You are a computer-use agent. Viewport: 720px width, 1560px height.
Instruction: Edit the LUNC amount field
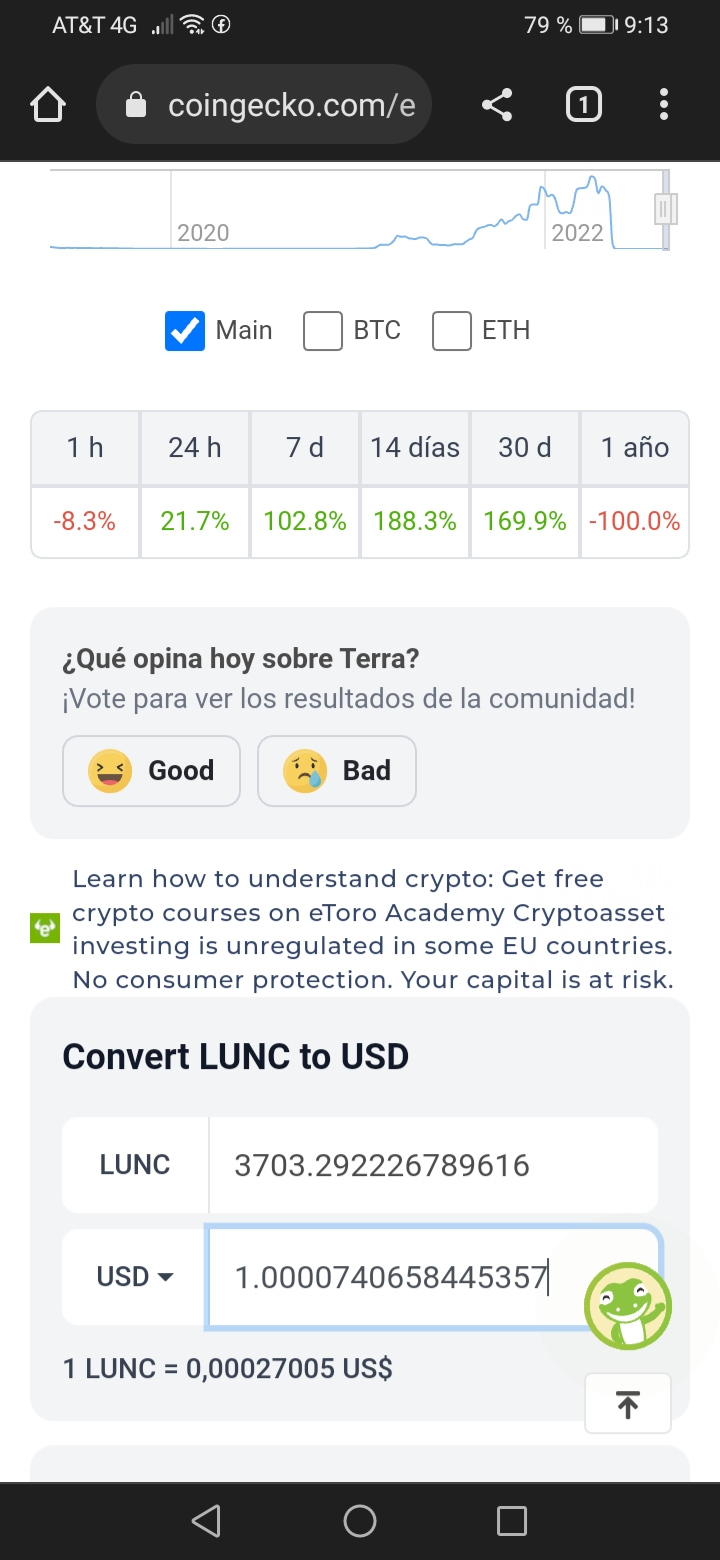pos(430,1165)
